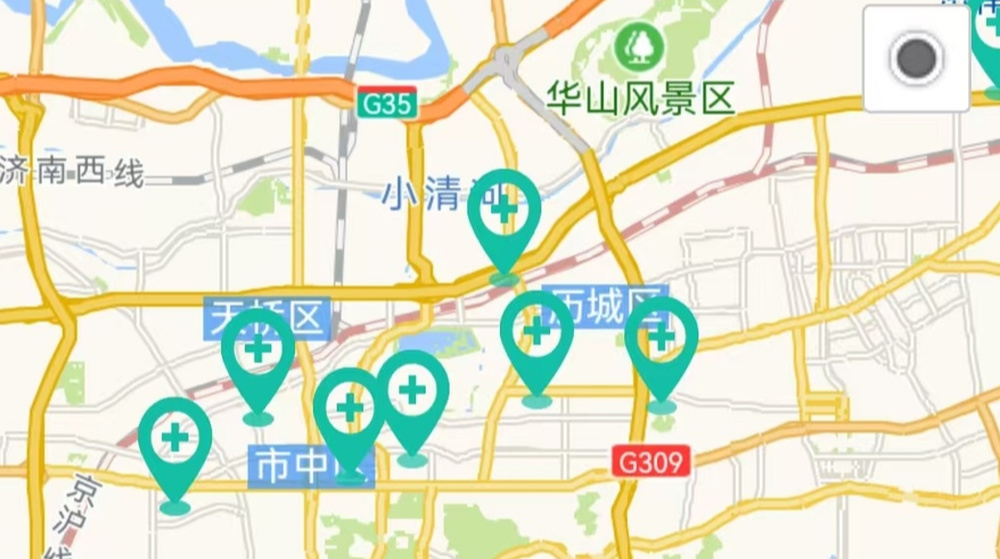This screenshot has height=559, width=1000.
Task: Choose the marker directly beneath 历城区 label
Action: point(537,334)
